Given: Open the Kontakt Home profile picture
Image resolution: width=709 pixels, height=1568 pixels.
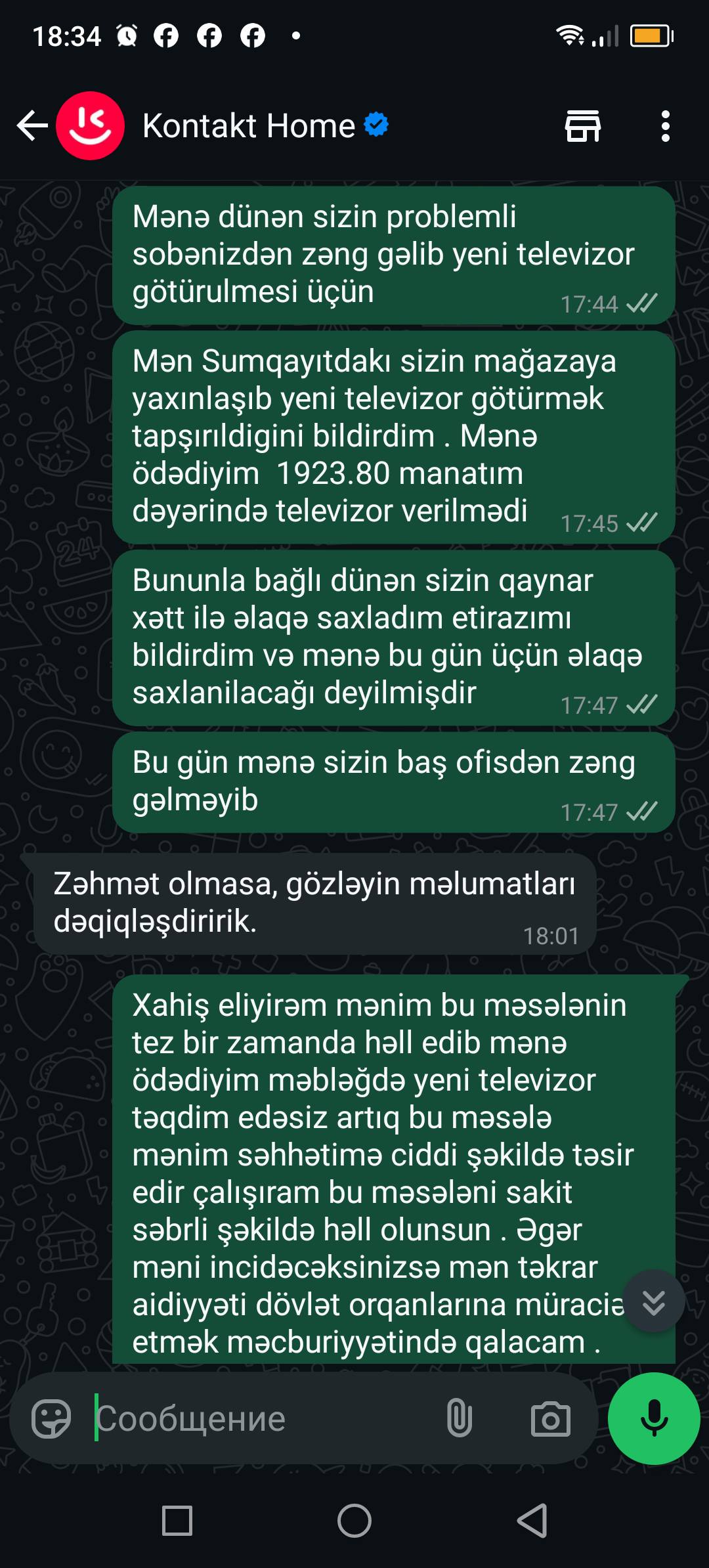Looking at the screenshot, I should tap(90, 125).
